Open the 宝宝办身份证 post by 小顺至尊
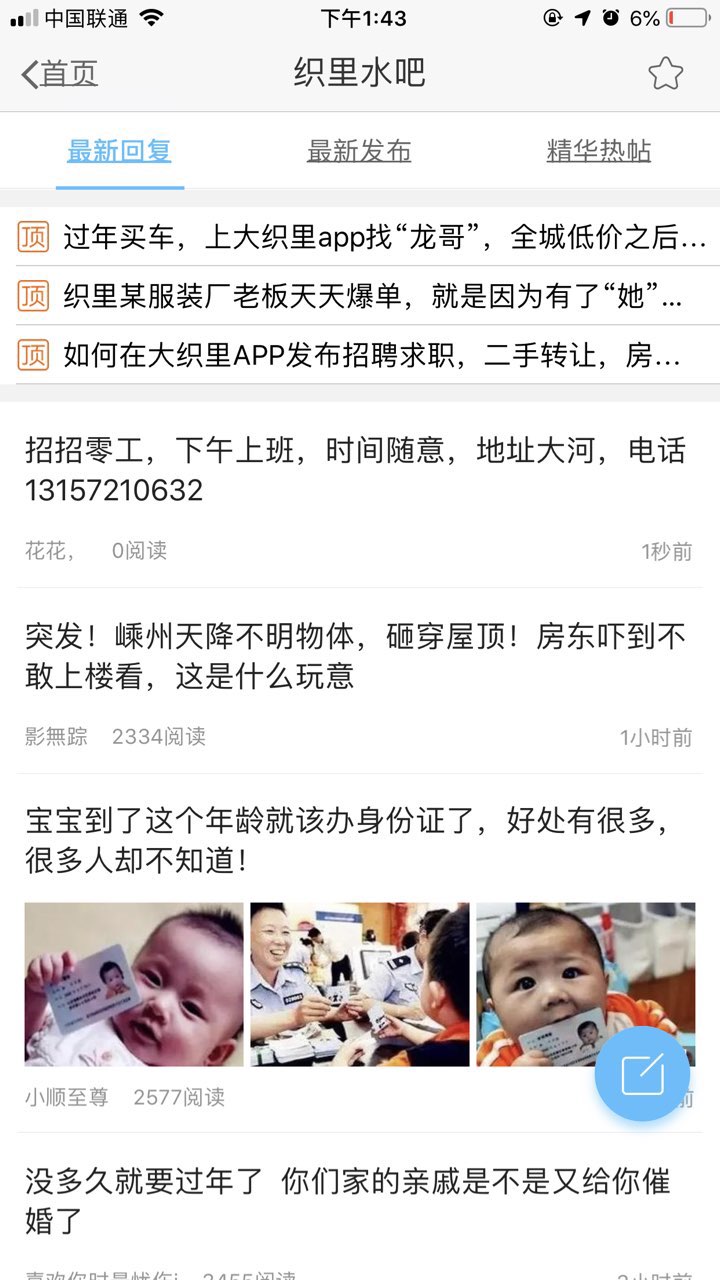720x1280 pixels. coord(345,842)
